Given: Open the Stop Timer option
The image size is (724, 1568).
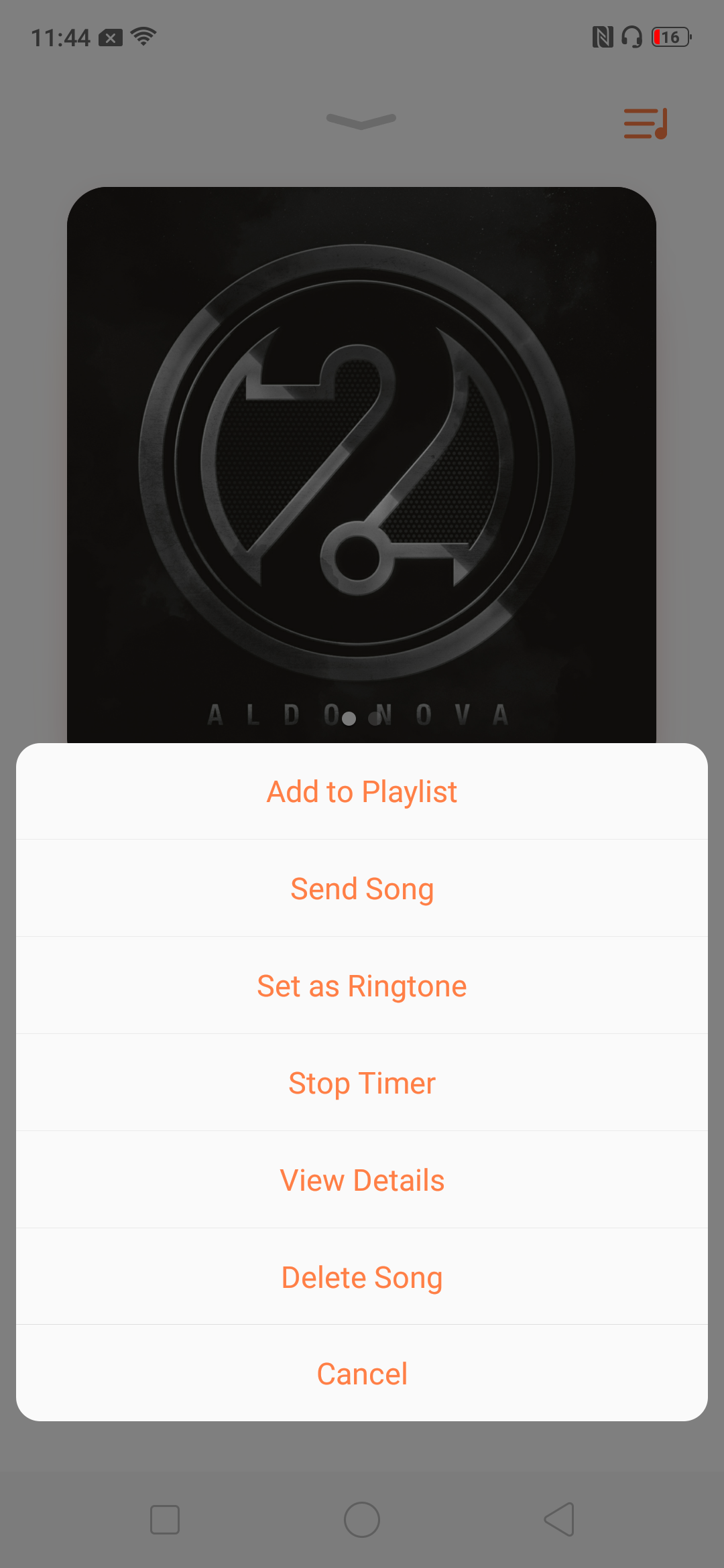Looking at the screenshot, I should pyautogui.click(x=362, y=1084).
